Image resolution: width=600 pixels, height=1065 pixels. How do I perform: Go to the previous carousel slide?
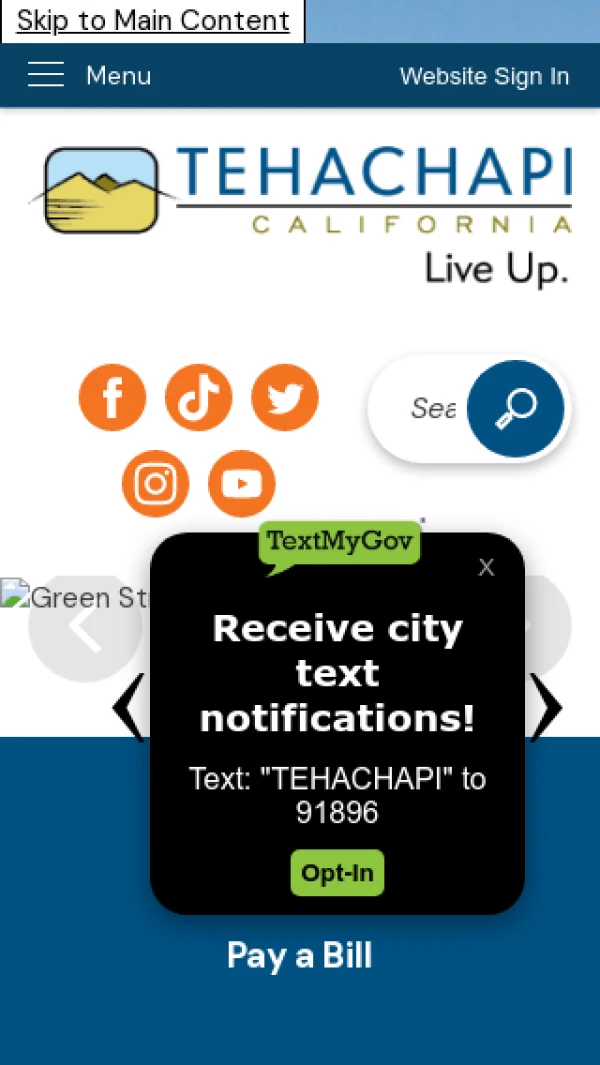tap(128, 708)
